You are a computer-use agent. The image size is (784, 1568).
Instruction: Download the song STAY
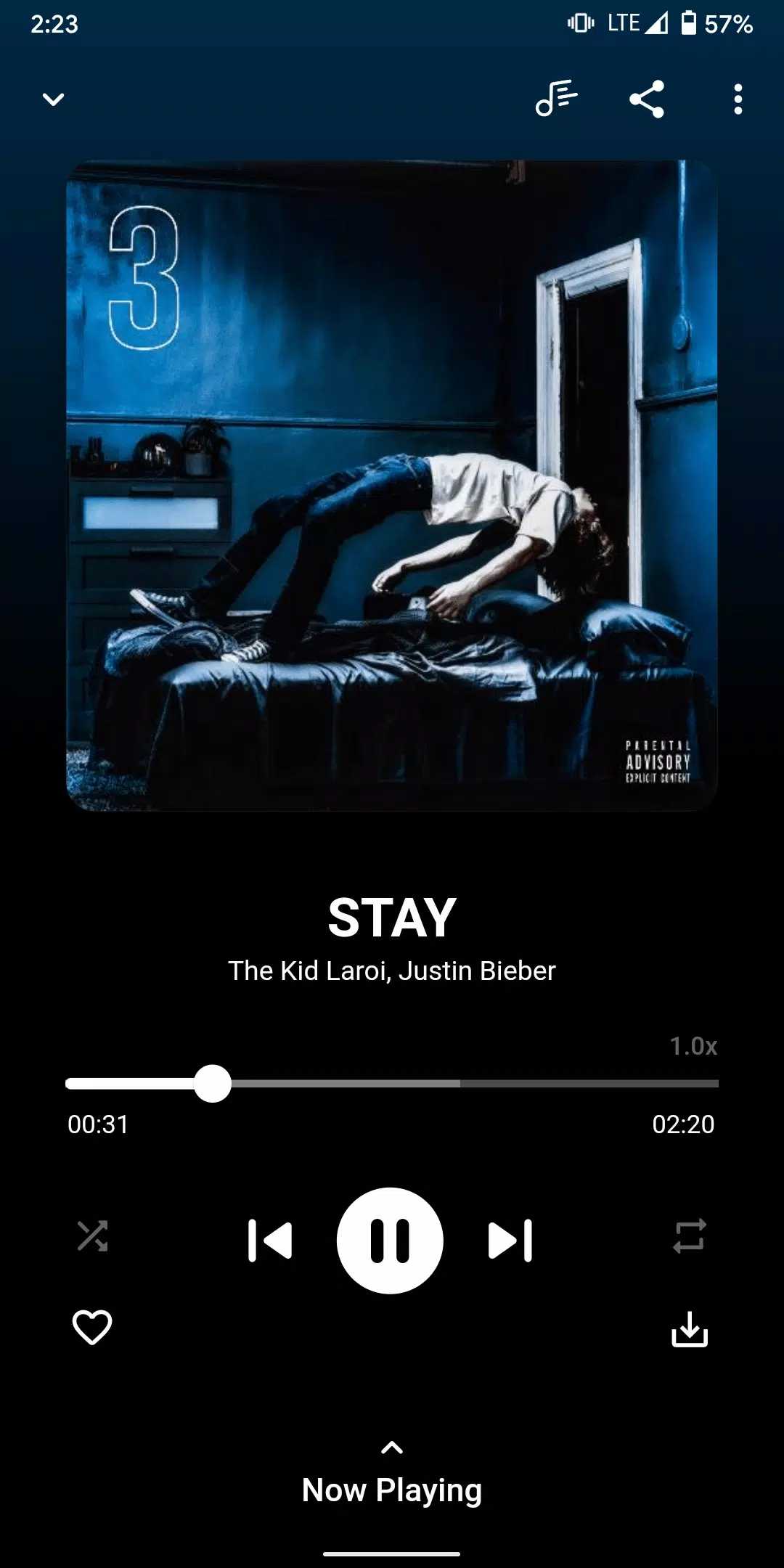689,1328
